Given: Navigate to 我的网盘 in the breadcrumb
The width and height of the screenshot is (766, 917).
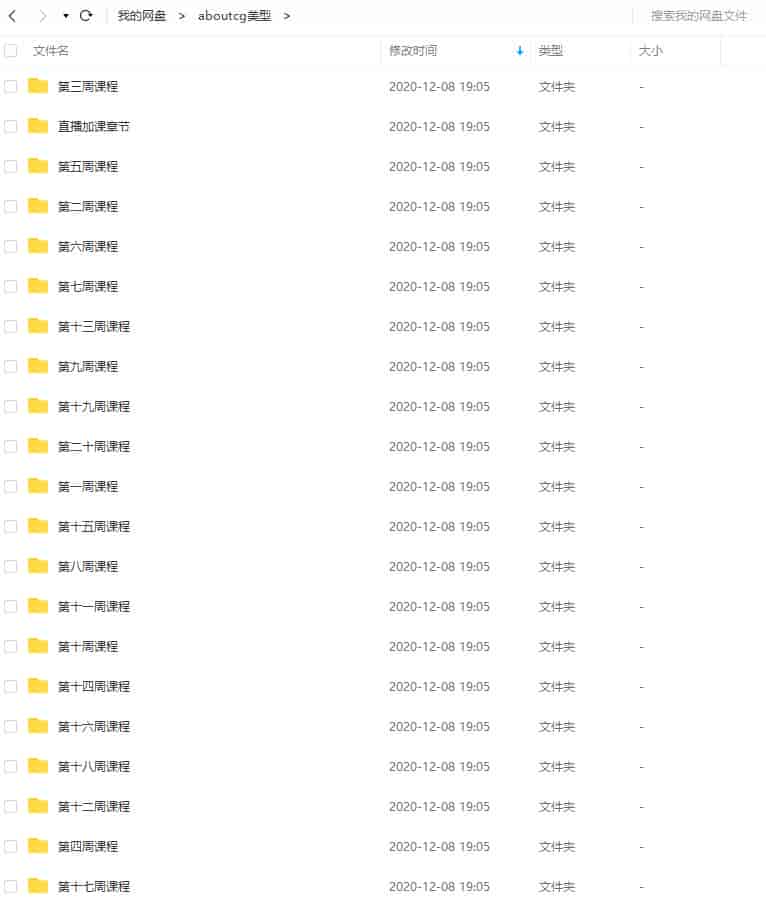Looking at the screenshot, I should pyautogui.click(x=143, y=16).
